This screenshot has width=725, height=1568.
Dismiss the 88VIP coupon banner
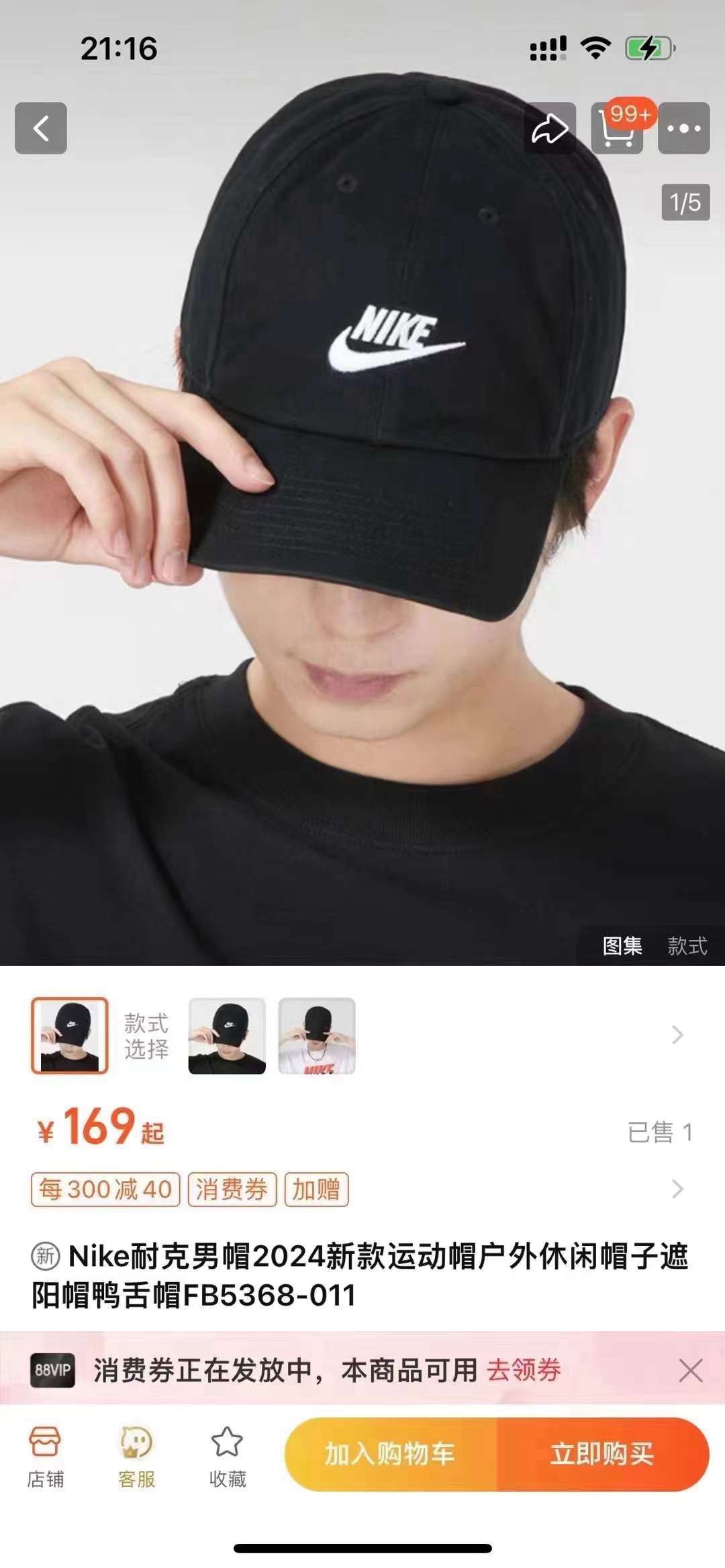[690, 1370]
